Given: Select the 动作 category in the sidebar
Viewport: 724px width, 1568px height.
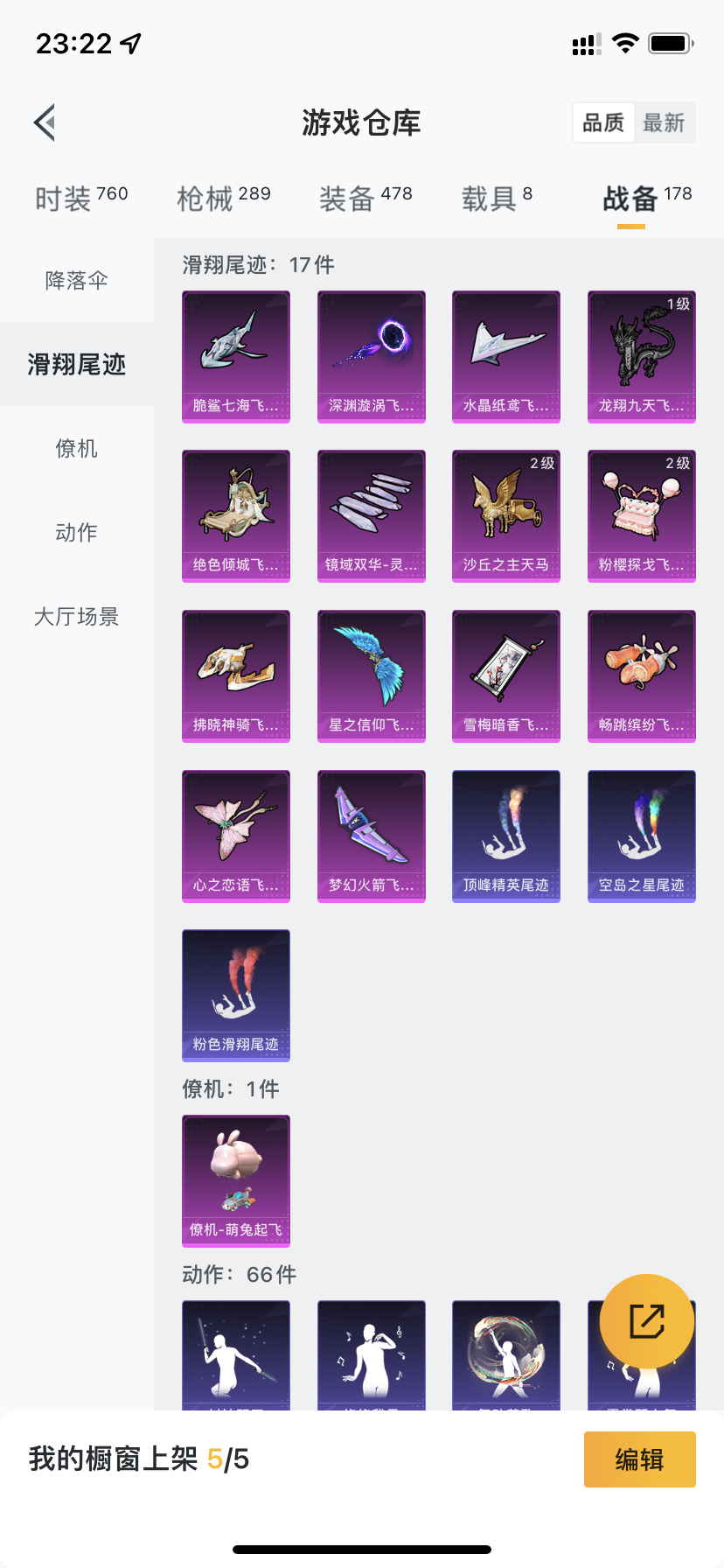Looking at the screenshot, I should (x=77, y=532).
